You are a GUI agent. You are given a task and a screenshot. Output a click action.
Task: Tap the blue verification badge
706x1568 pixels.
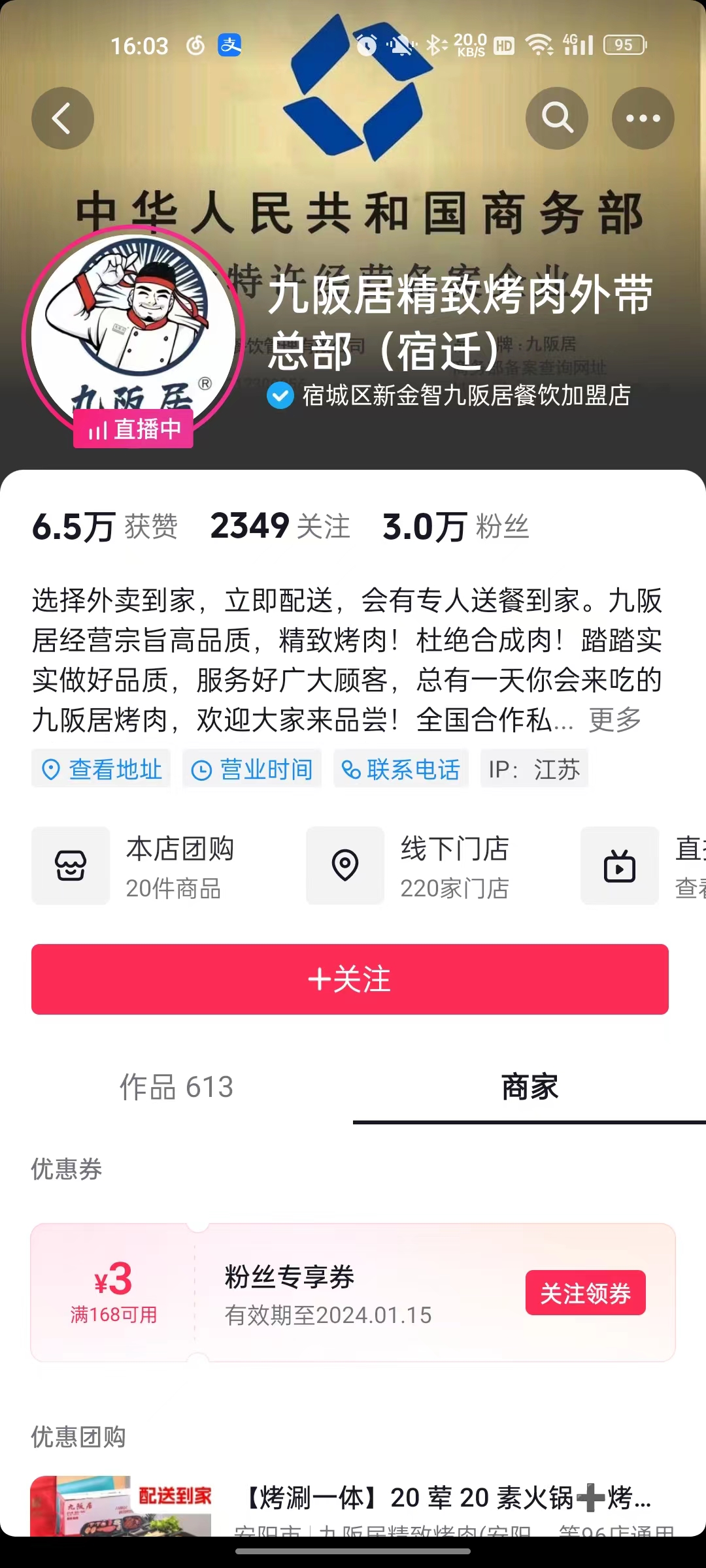(x=280, y=397)
